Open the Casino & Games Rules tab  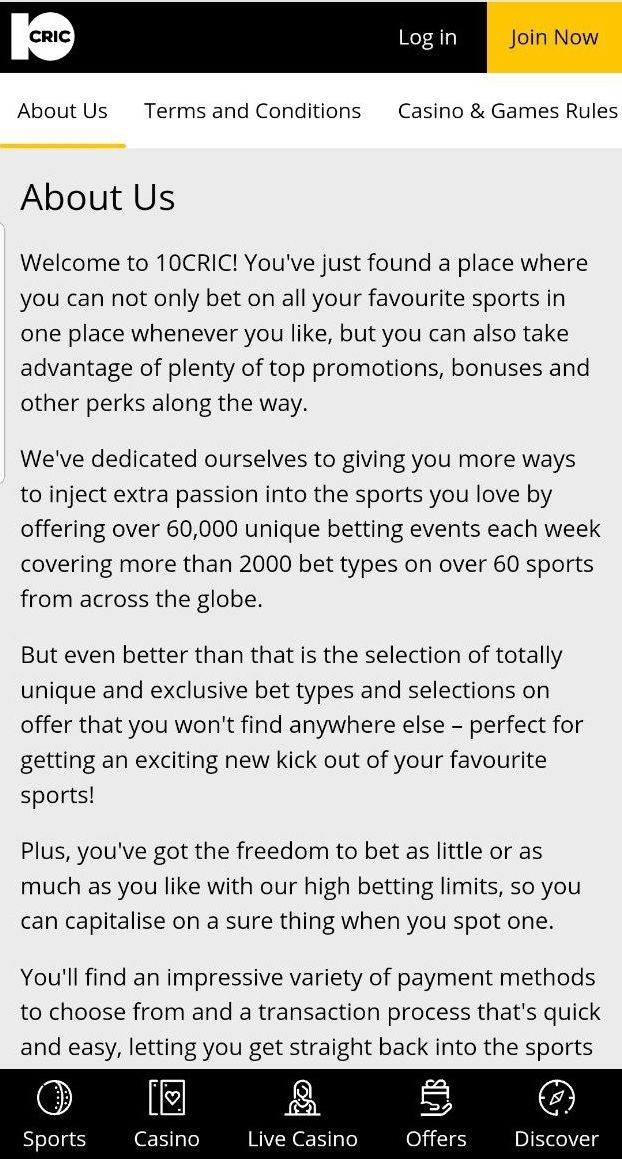pyautogui.click(x=507, y=111)
